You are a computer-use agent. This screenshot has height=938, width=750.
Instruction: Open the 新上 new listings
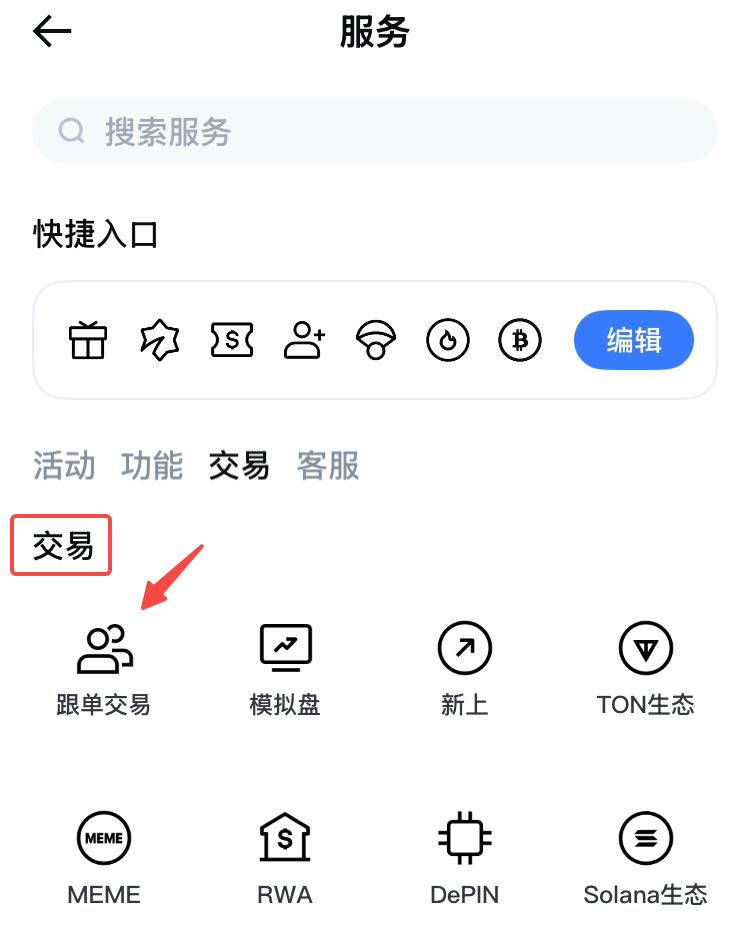(x=465, y=668)
